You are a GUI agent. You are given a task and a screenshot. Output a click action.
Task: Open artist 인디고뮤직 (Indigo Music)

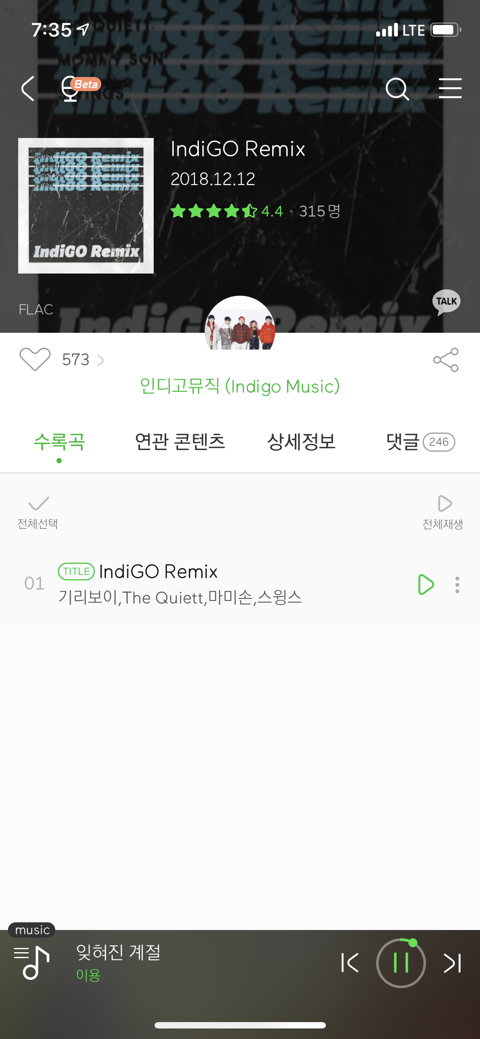(239, 386)
